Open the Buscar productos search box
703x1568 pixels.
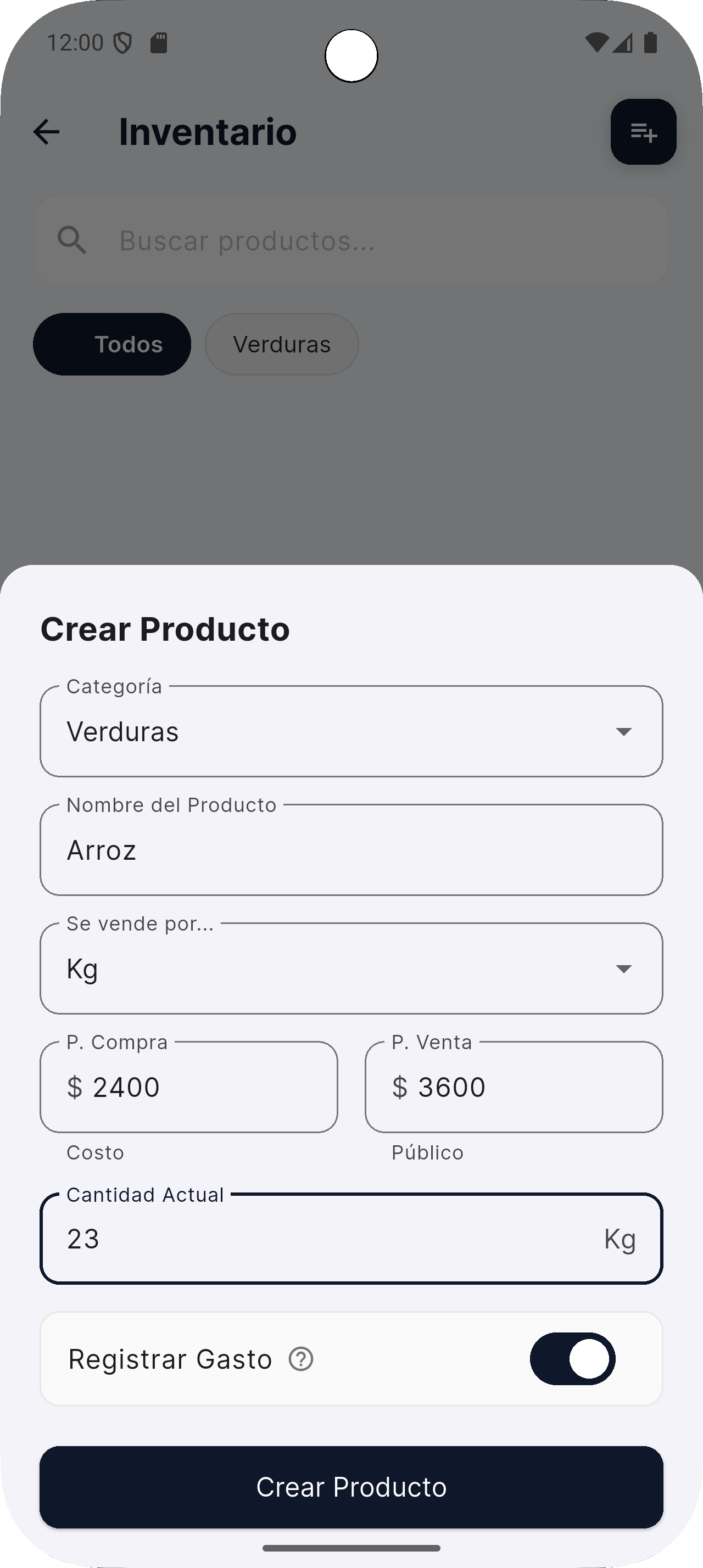(351, 240)
